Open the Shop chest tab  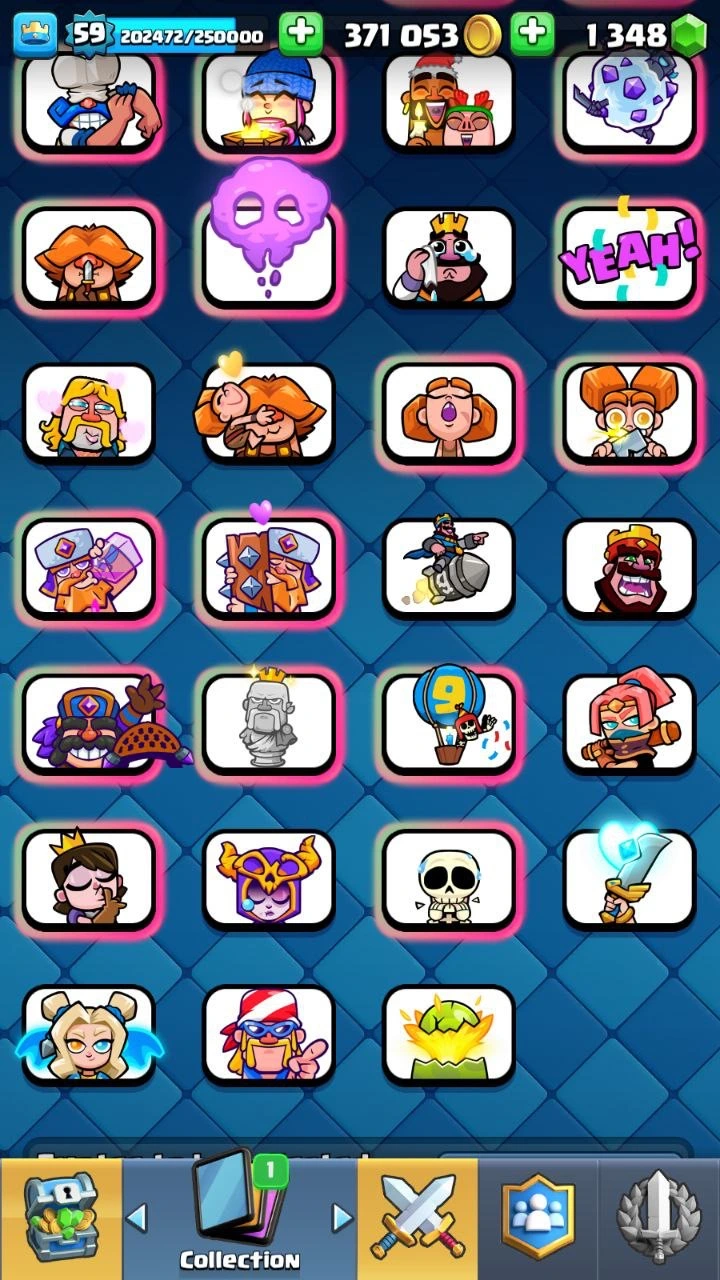61,1220
